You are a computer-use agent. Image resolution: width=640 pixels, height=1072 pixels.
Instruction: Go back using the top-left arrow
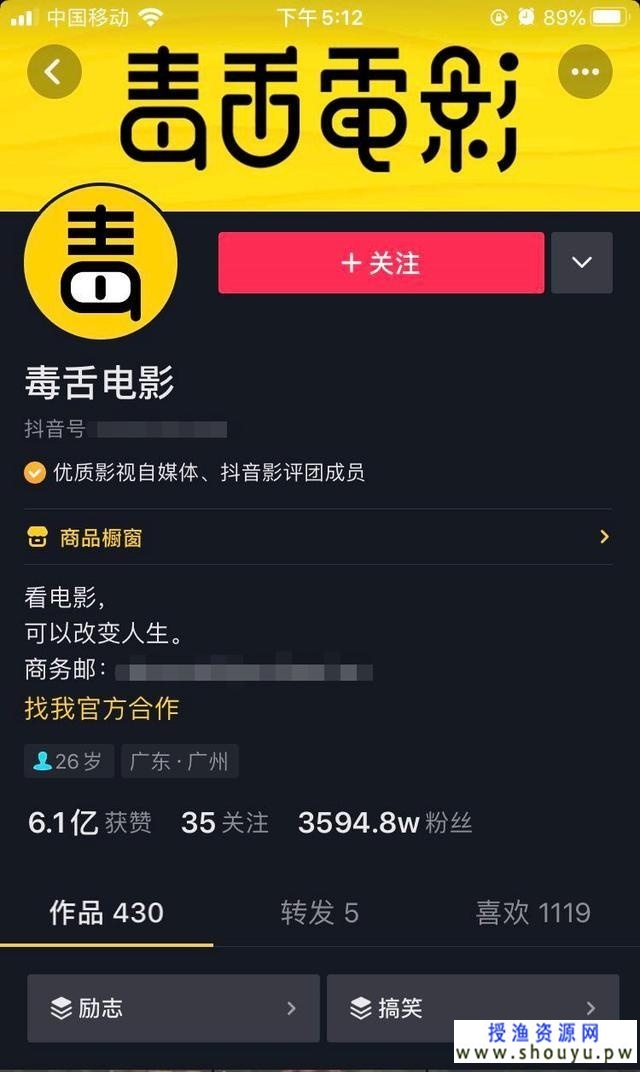[x=54, y=72]
